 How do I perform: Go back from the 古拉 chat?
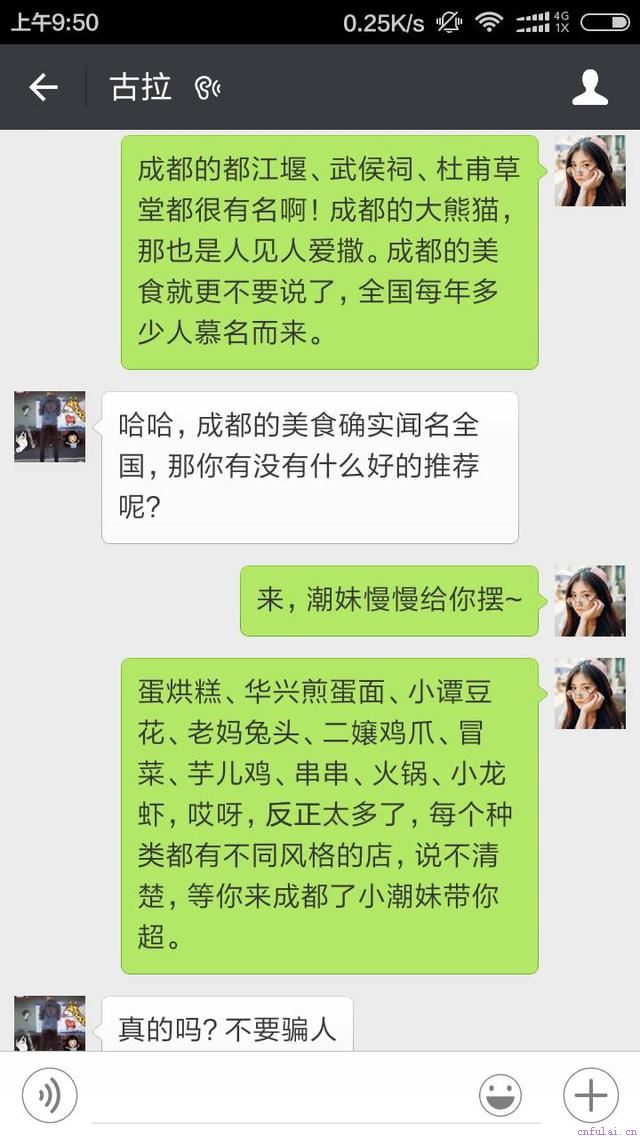(43, 88)
